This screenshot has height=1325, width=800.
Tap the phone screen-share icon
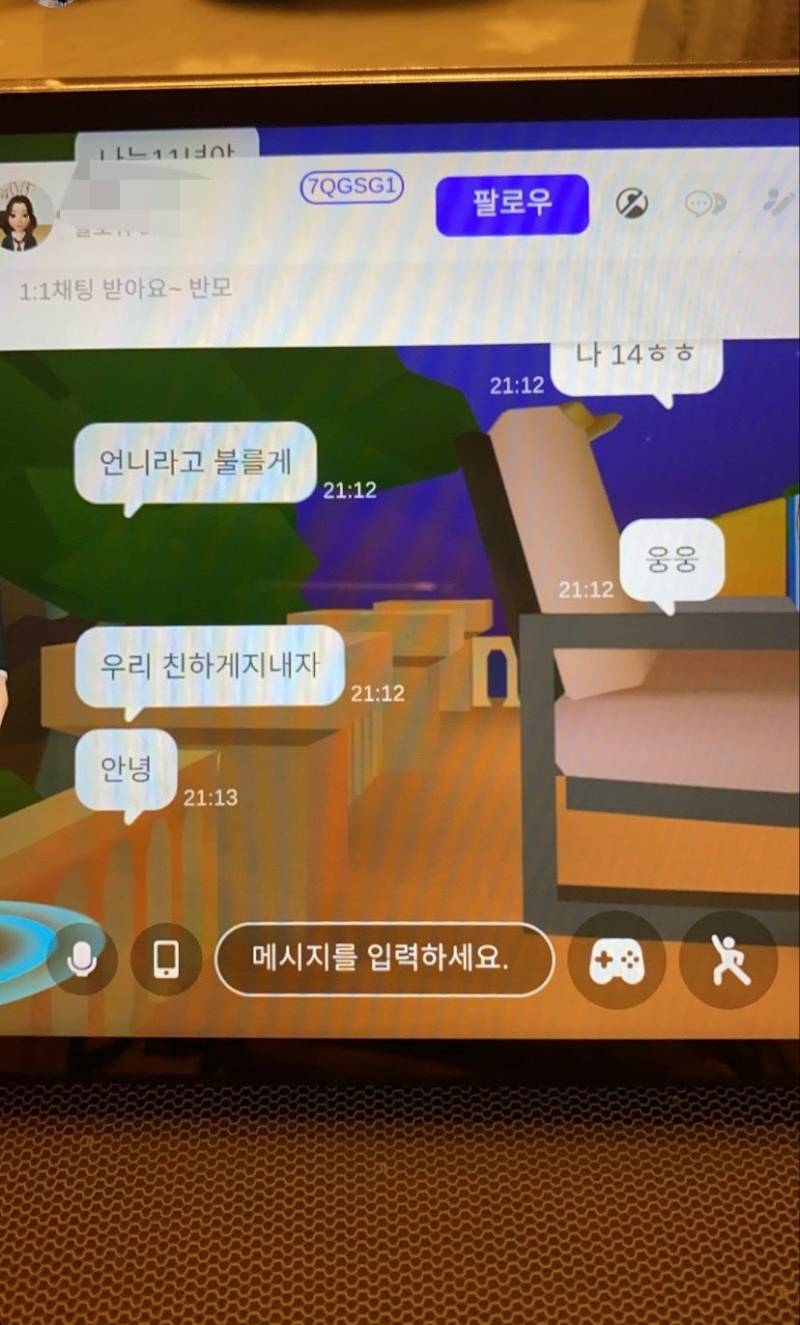click(x=166, y=958)
